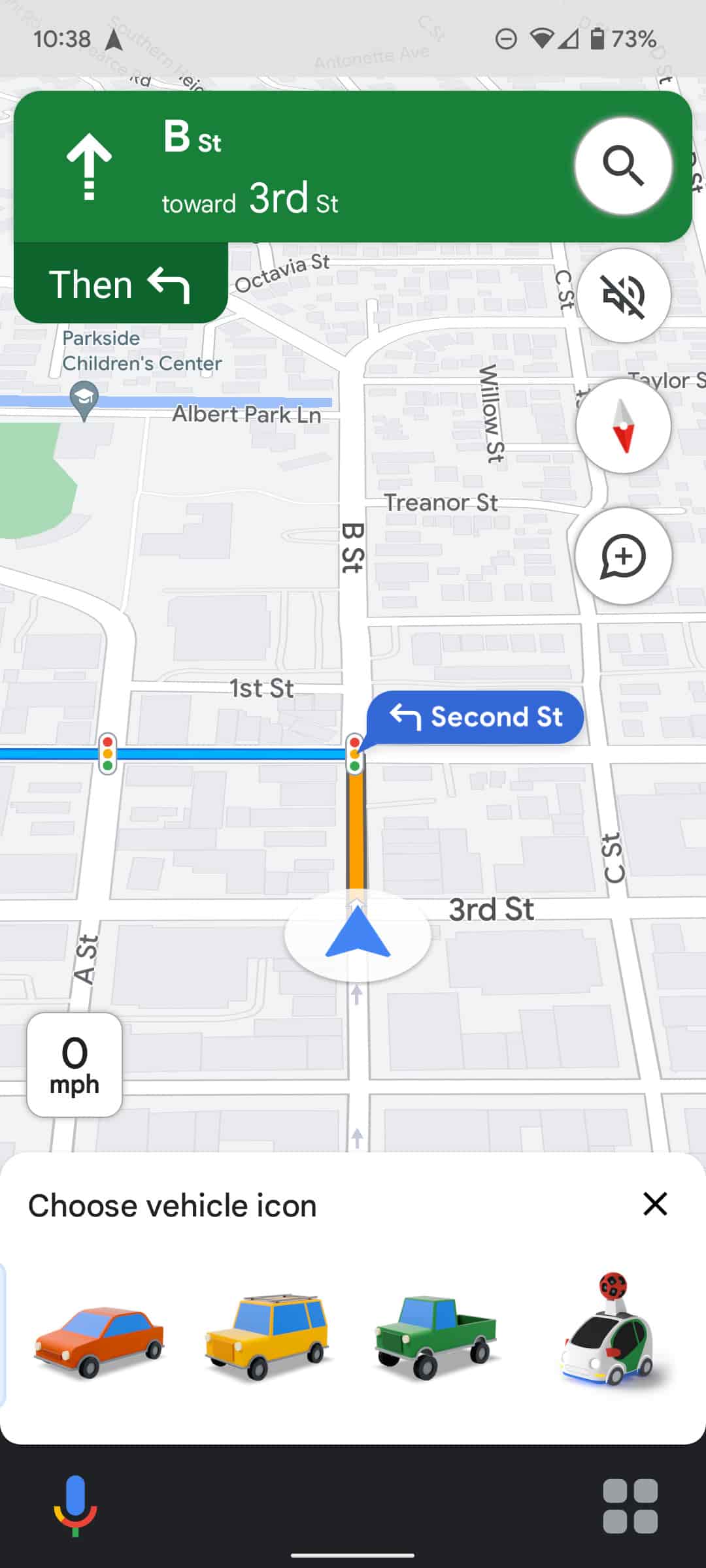Close the Choose vehicle icon panel

655,1205
